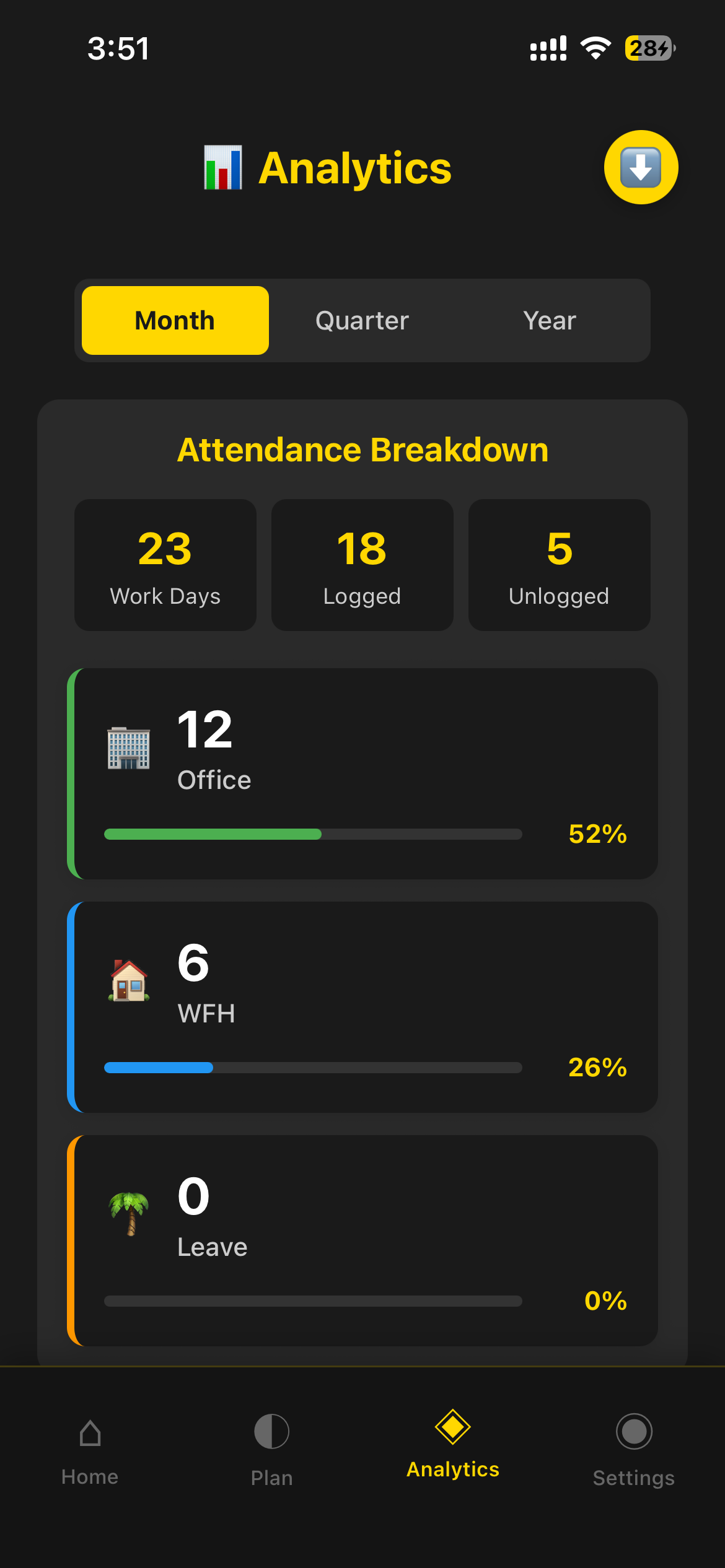Tap the house emoji on the WFH card
This screenshot has height=1568, width=725.
click(128, 982)
